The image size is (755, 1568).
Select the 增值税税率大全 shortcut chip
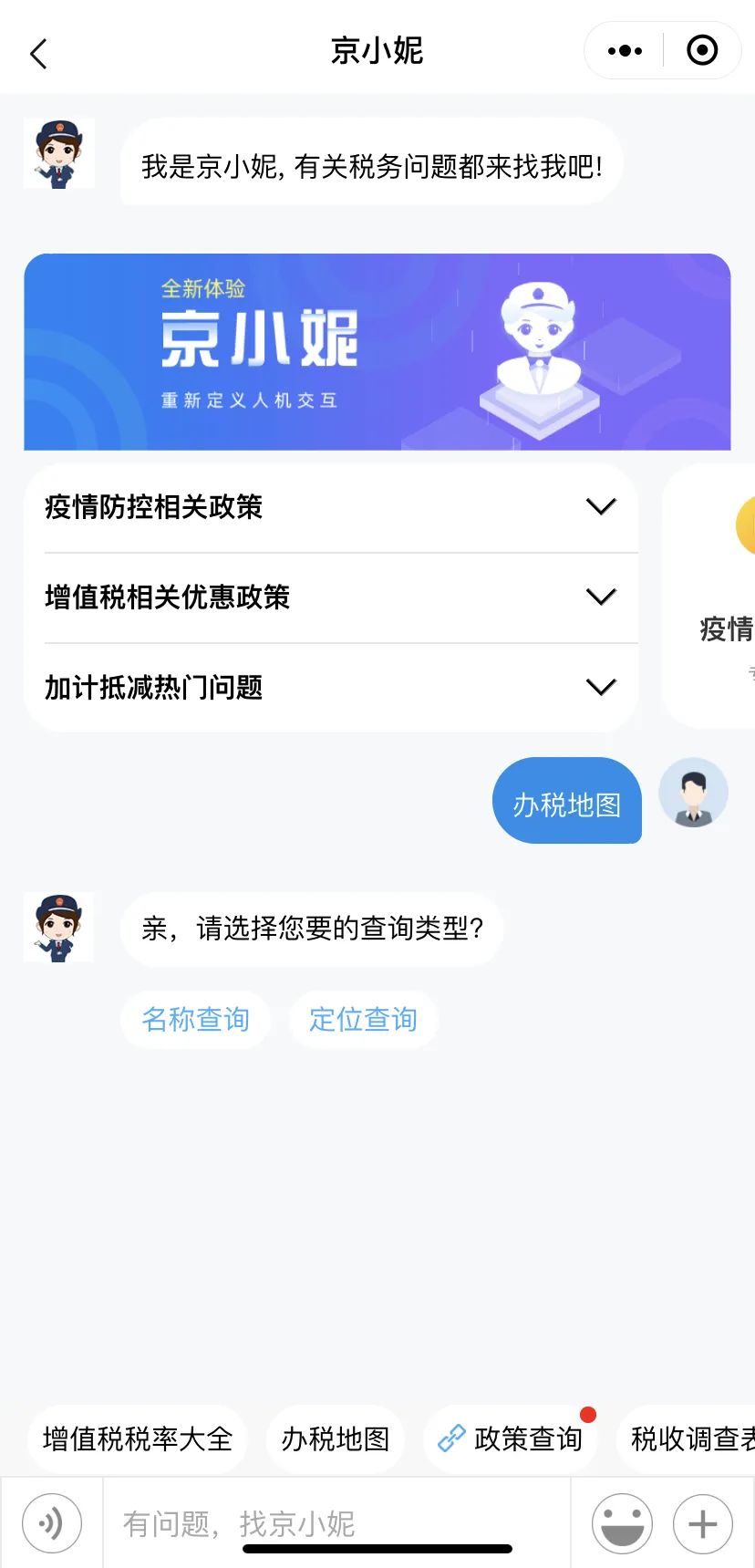(x=138, y=1438)
